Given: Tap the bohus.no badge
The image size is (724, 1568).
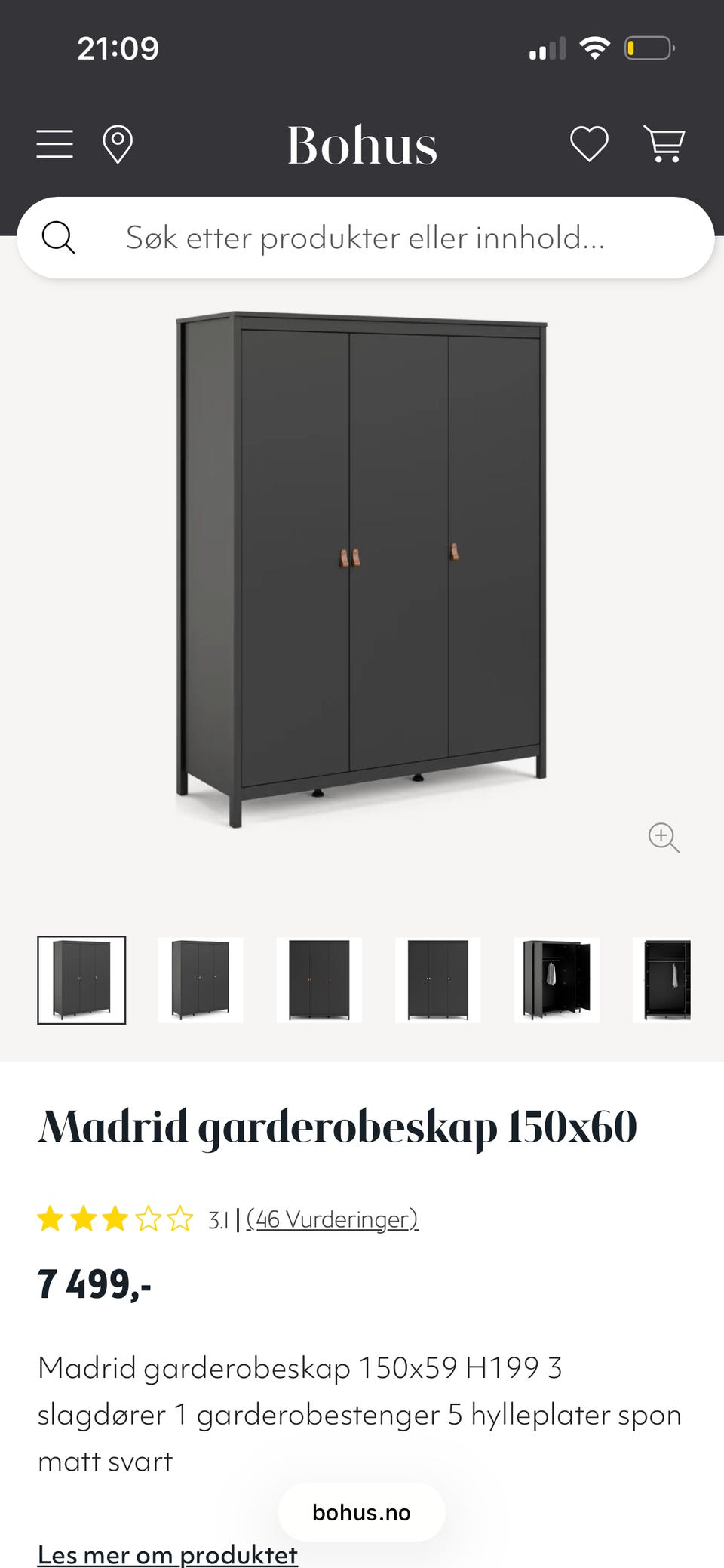Looking at the screenshot, I should coord(361,1511).
